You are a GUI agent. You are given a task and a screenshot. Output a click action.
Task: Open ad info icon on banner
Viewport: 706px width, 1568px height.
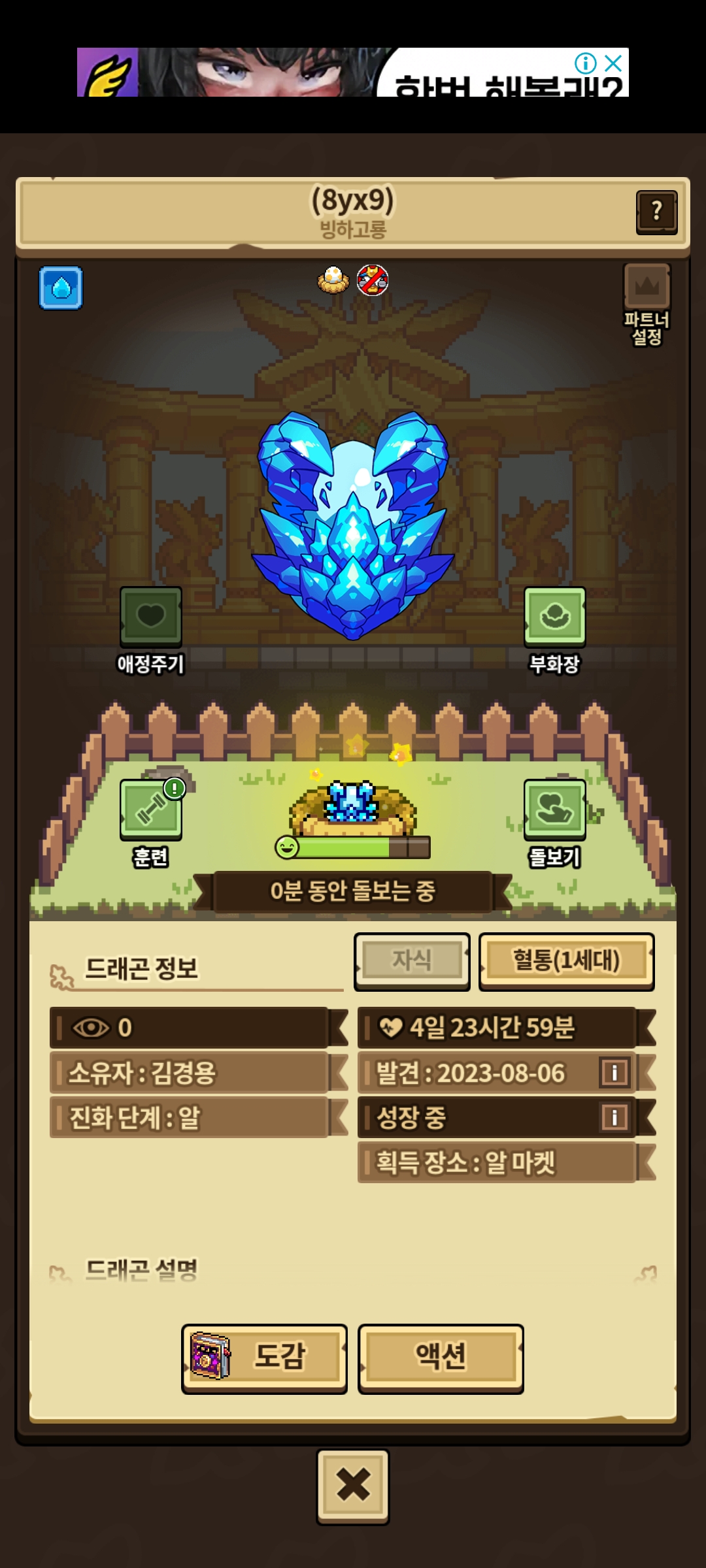pyautogui.click(x=586, y=63)
